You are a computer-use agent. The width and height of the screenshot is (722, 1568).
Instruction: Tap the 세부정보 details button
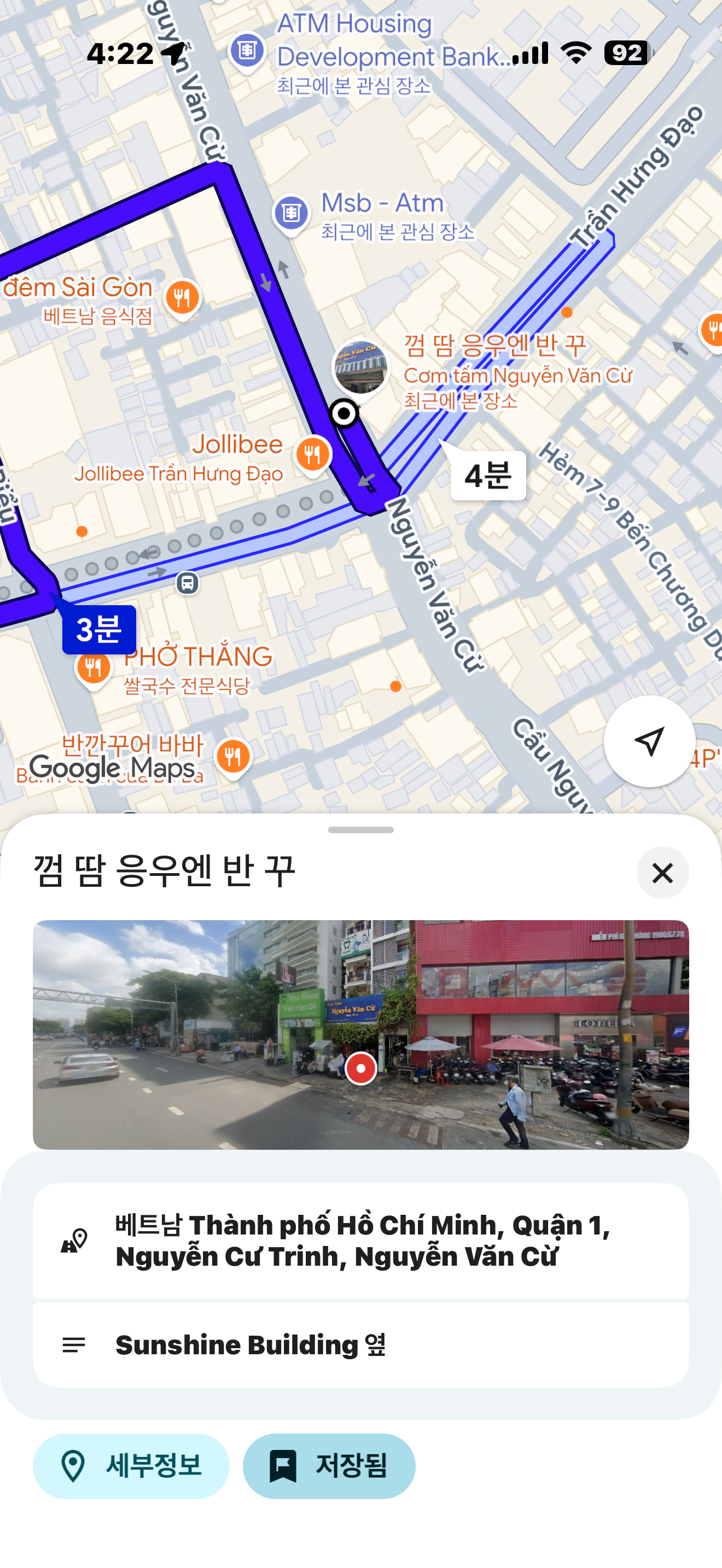coord(131,1466)
